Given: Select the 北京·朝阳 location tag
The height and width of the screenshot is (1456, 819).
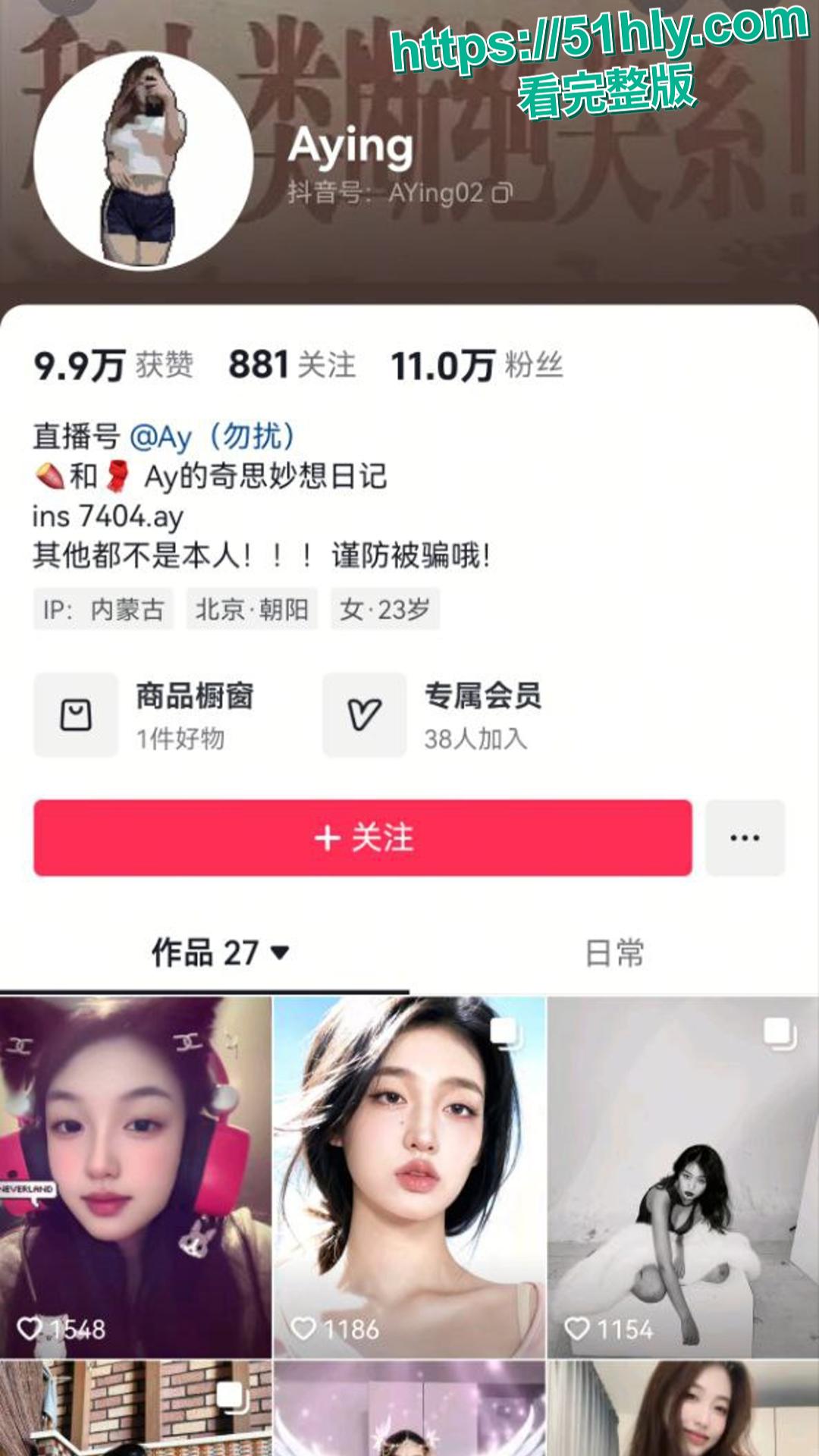Looking at the screenshot, I should point(253,609).
